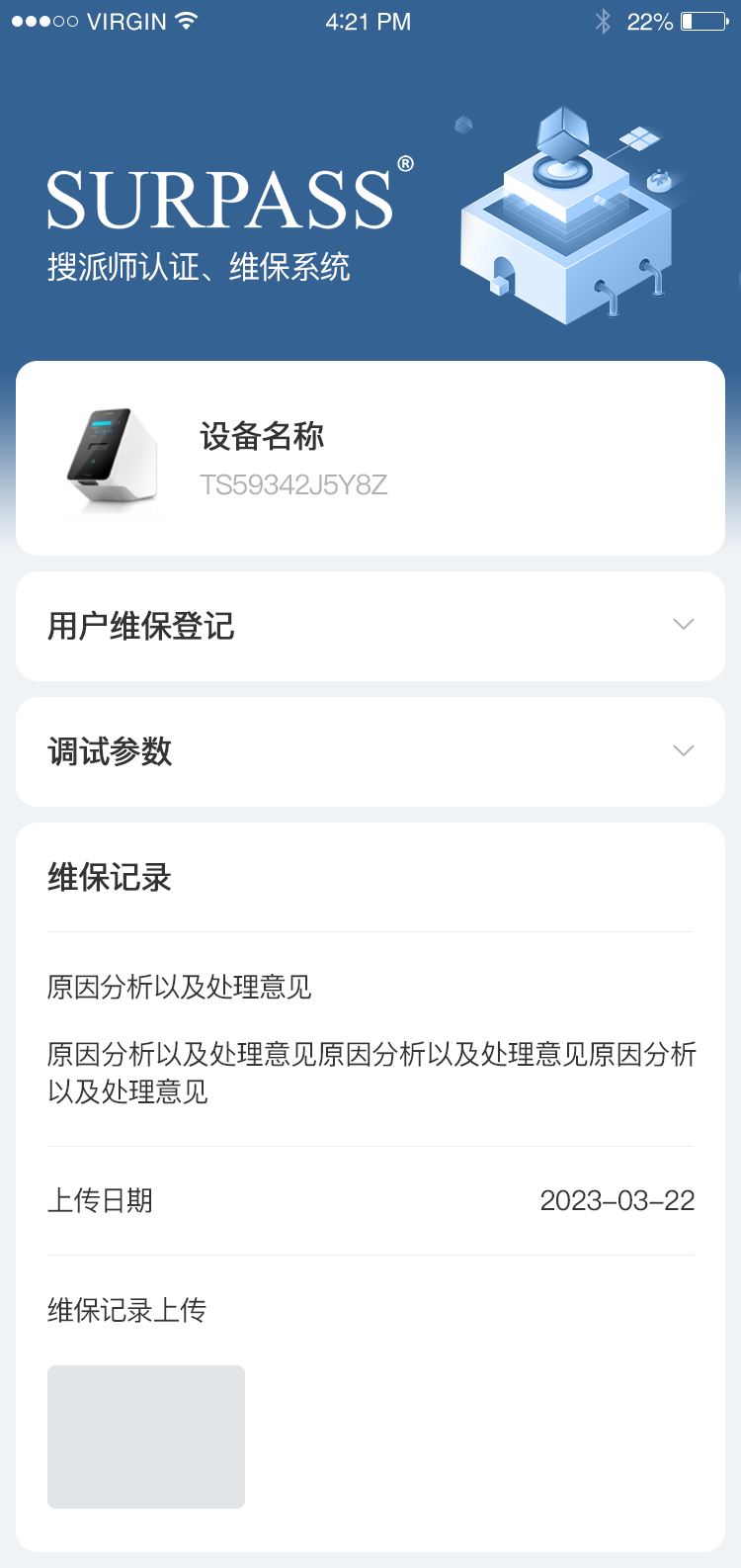Expand the 调试参数 section
741x1568 pixels.
683,751
